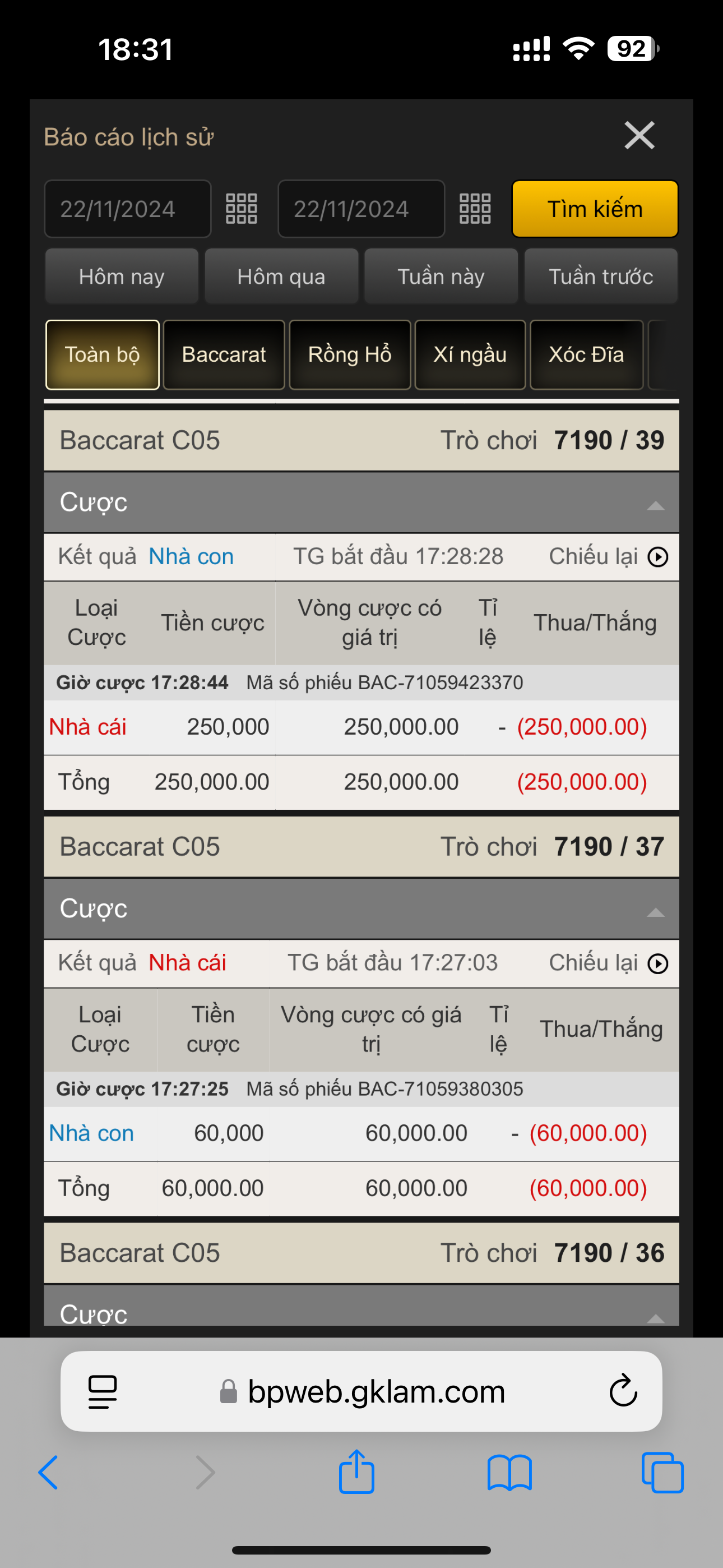Viewport: 723px width, 1568px height.
Task: Choose the Hôm qua date filter
Action: [281, 276]
